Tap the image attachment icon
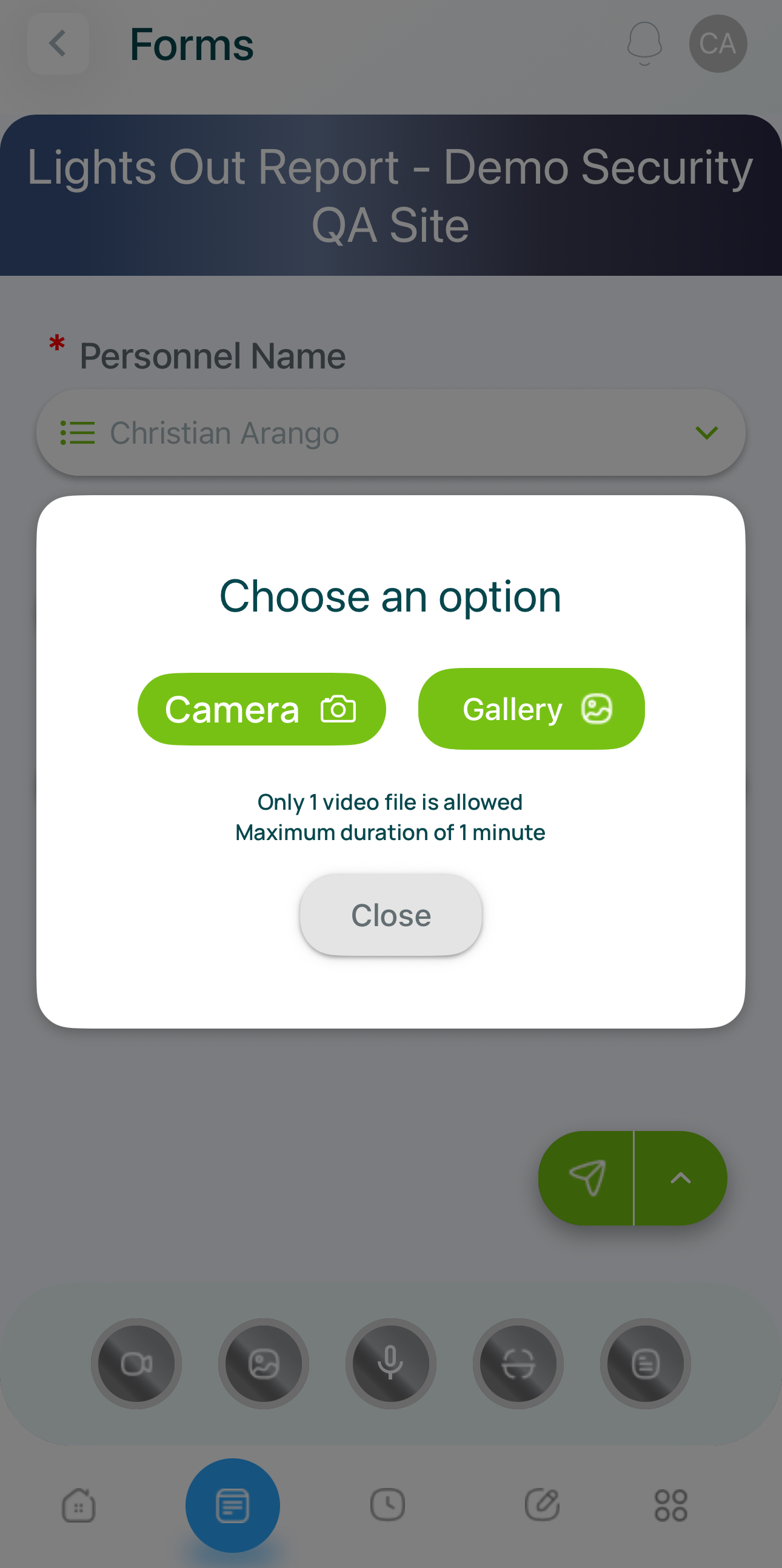 pyautogui.click(x=264, y=1364)
